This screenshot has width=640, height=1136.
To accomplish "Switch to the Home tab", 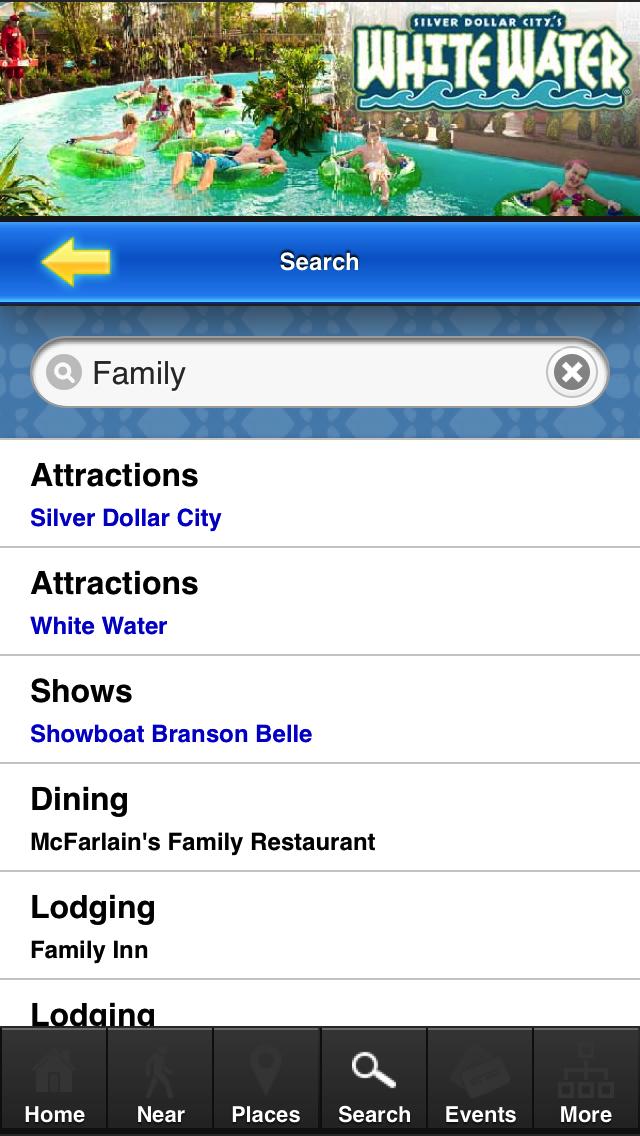I will [54, 1082].
